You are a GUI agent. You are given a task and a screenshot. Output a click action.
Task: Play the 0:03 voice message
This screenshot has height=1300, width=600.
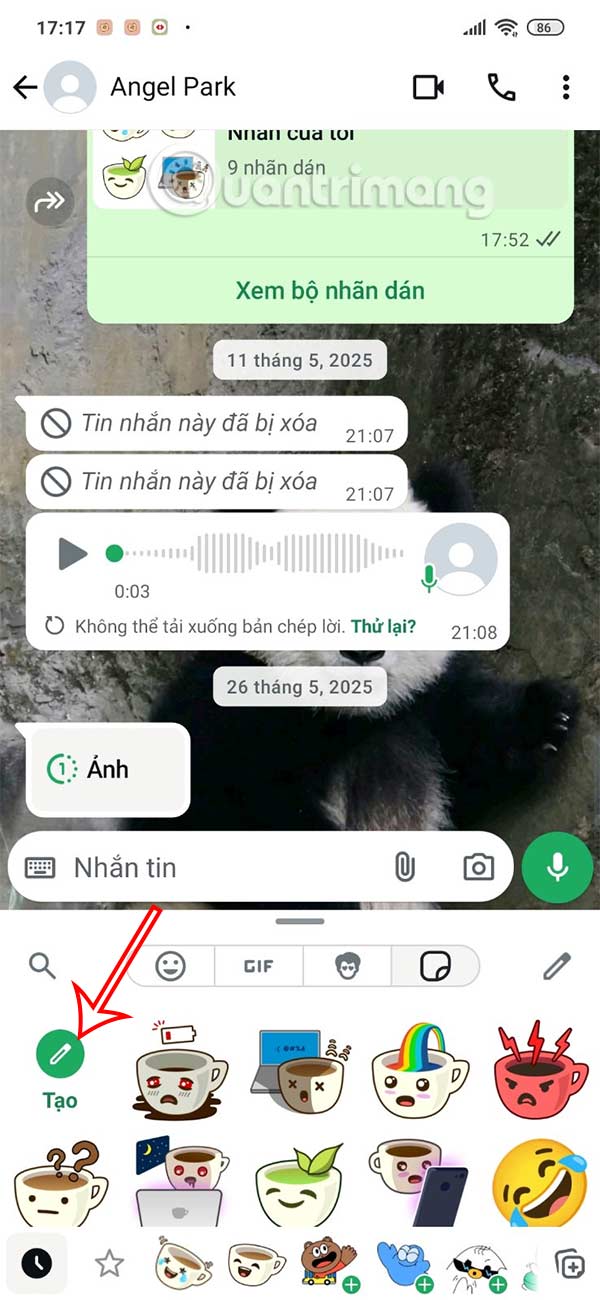click(73, 553)
